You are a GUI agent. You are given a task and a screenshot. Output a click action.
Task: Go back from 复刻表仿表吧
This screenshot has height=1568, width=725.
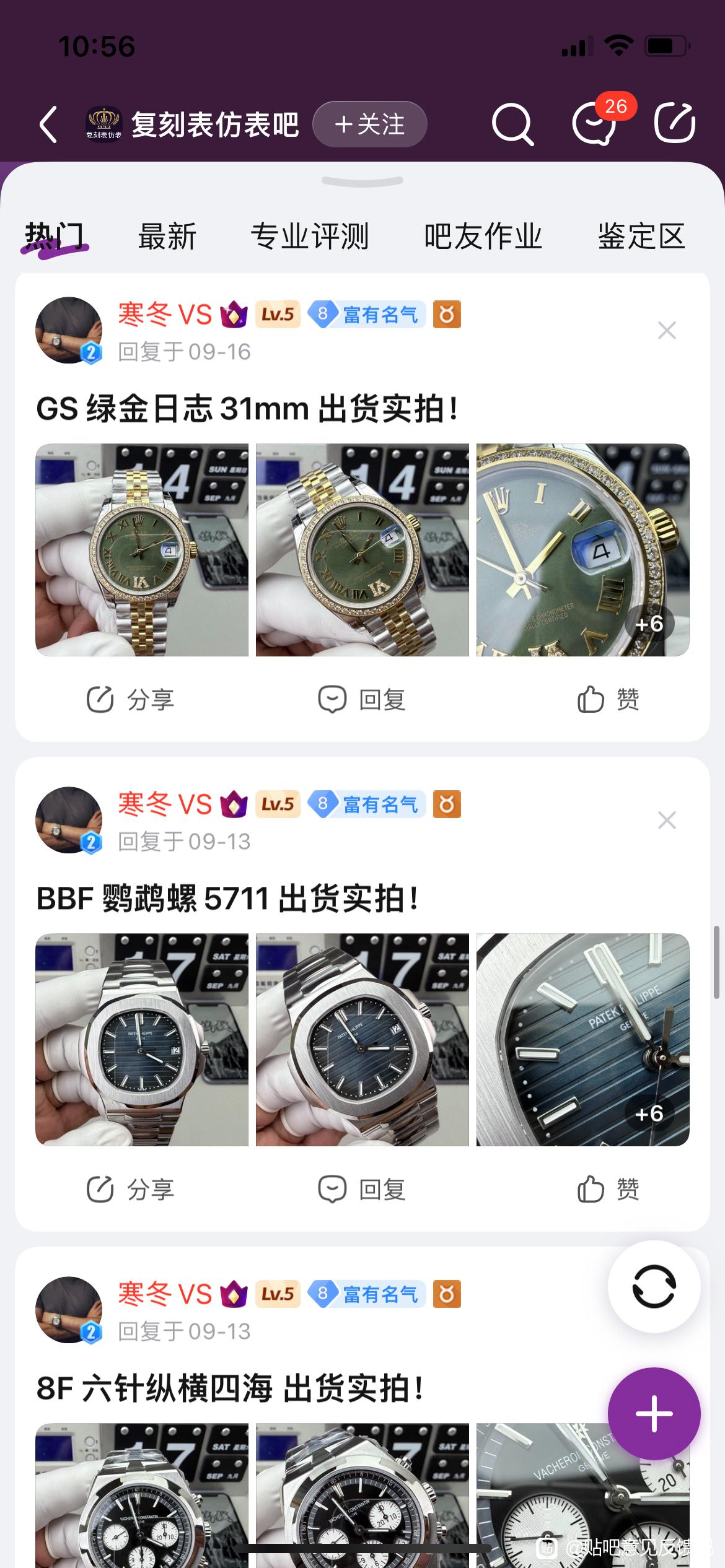[48, 124]
